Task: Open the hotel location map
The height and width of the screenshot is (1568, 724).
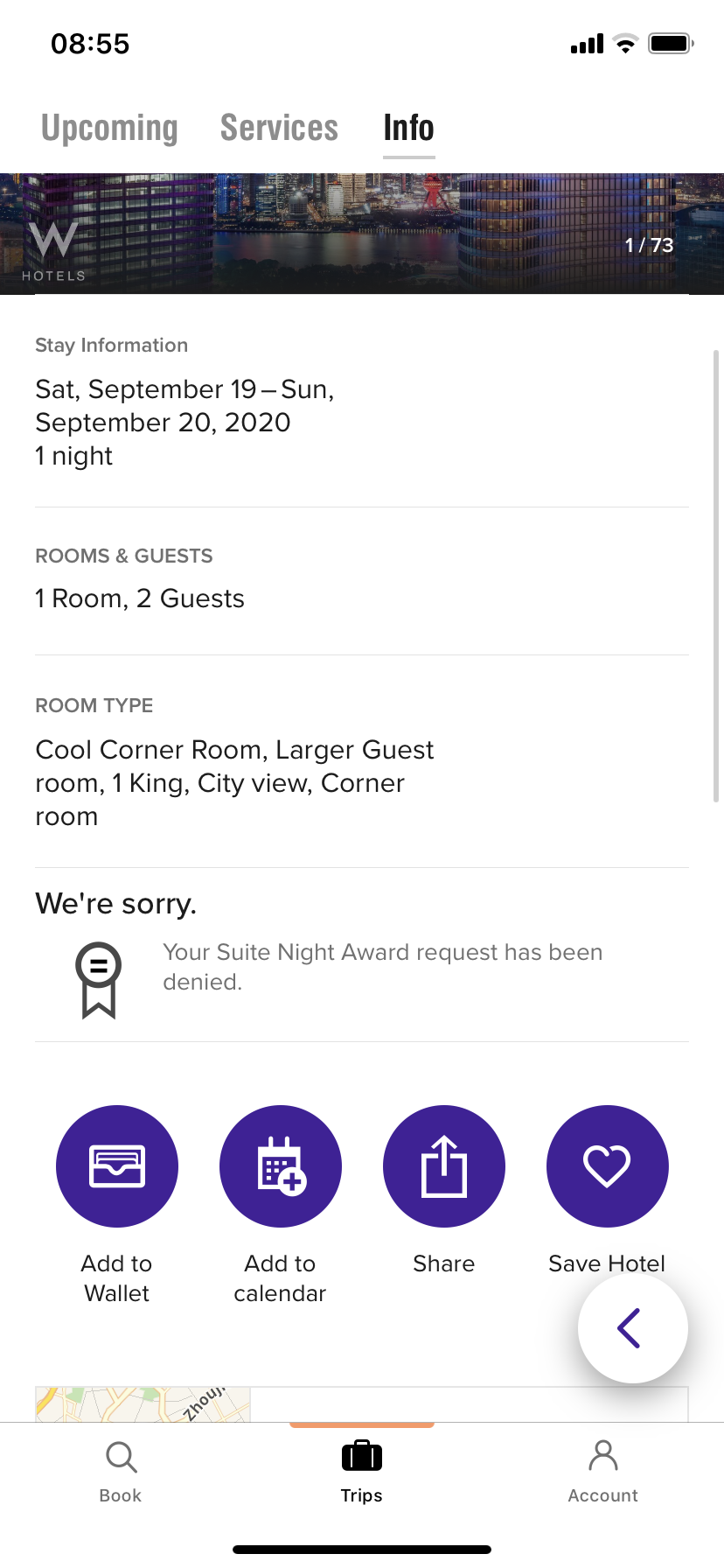Action: tap(143, 1403)
